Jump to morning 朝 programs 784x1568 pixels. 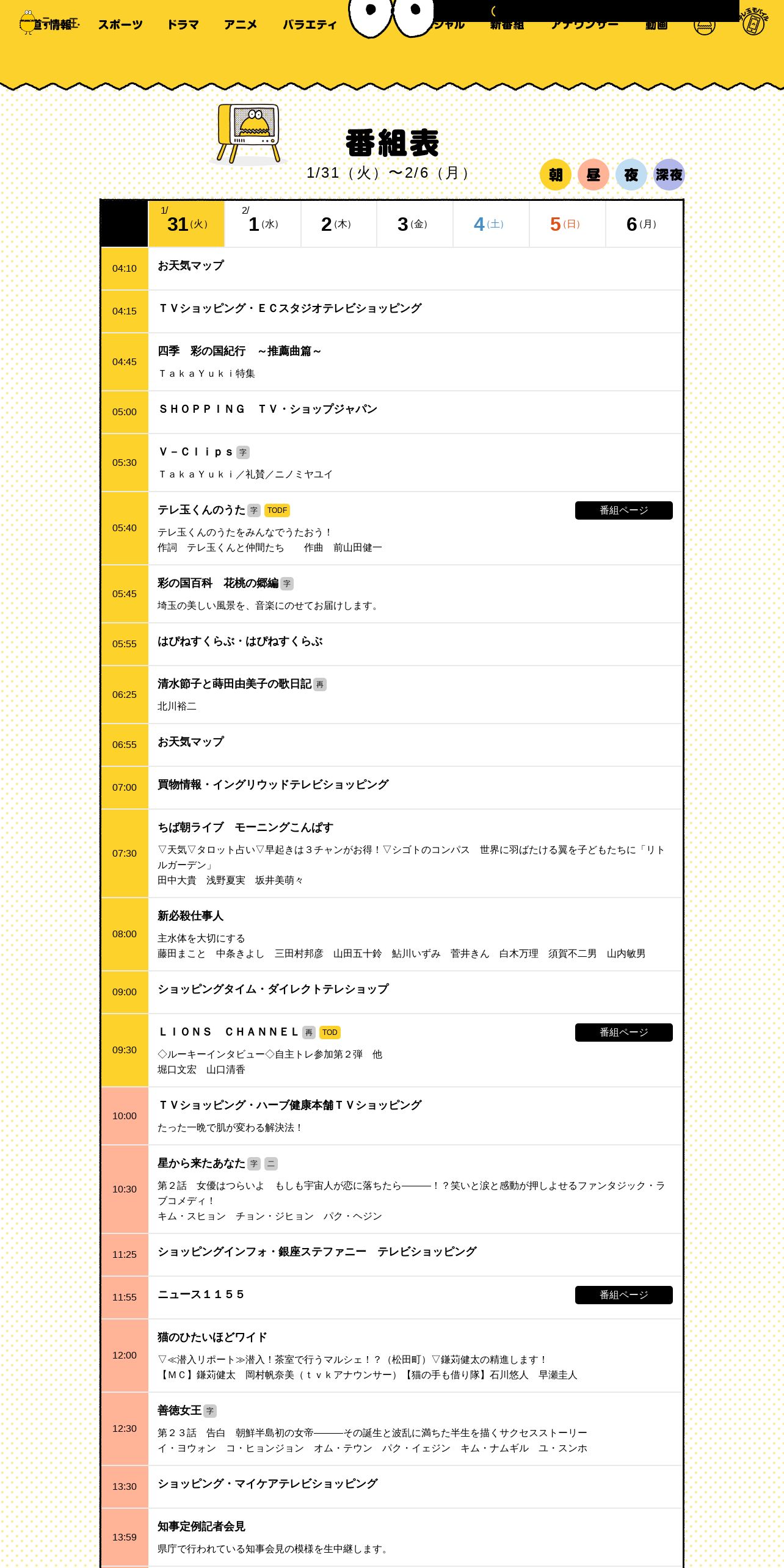555,175
